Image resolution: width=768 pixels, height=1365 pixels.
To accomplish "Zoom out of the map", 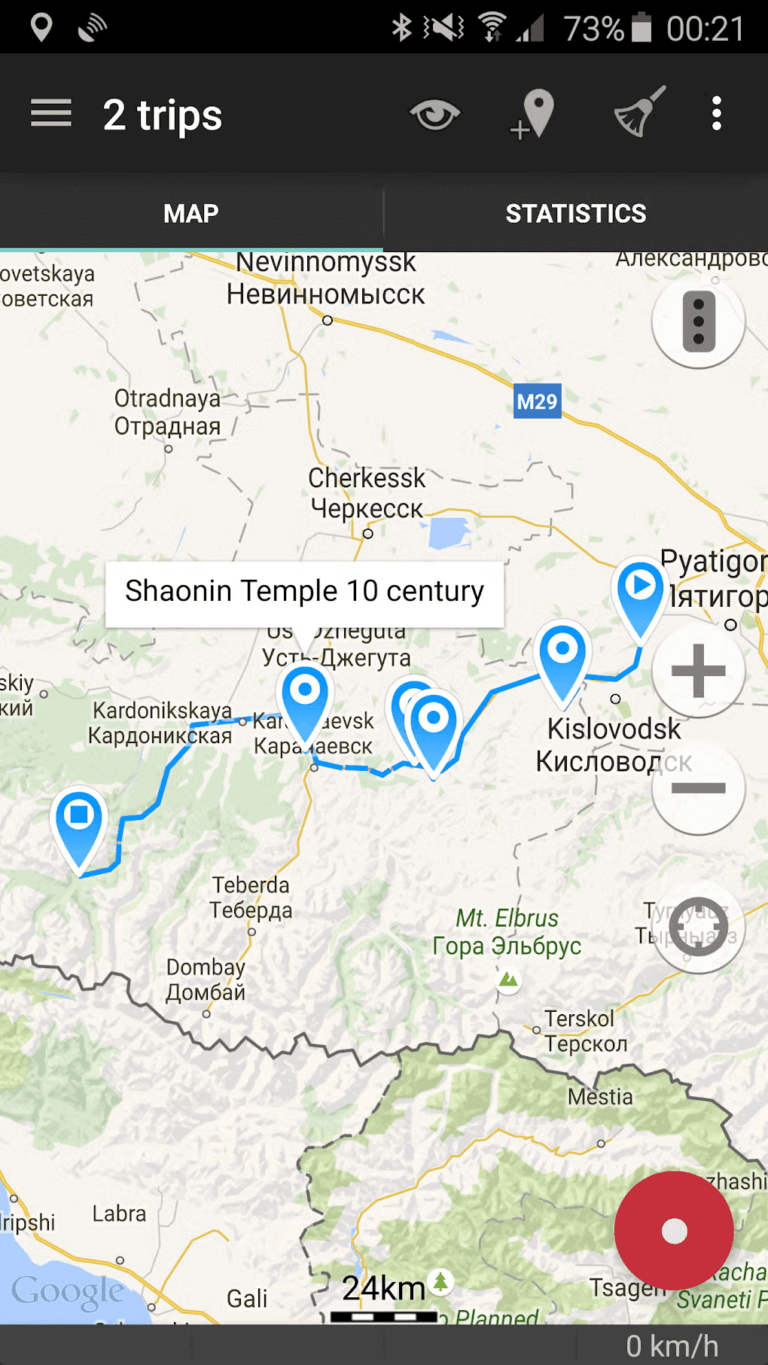I will click(x=698, y=787).
